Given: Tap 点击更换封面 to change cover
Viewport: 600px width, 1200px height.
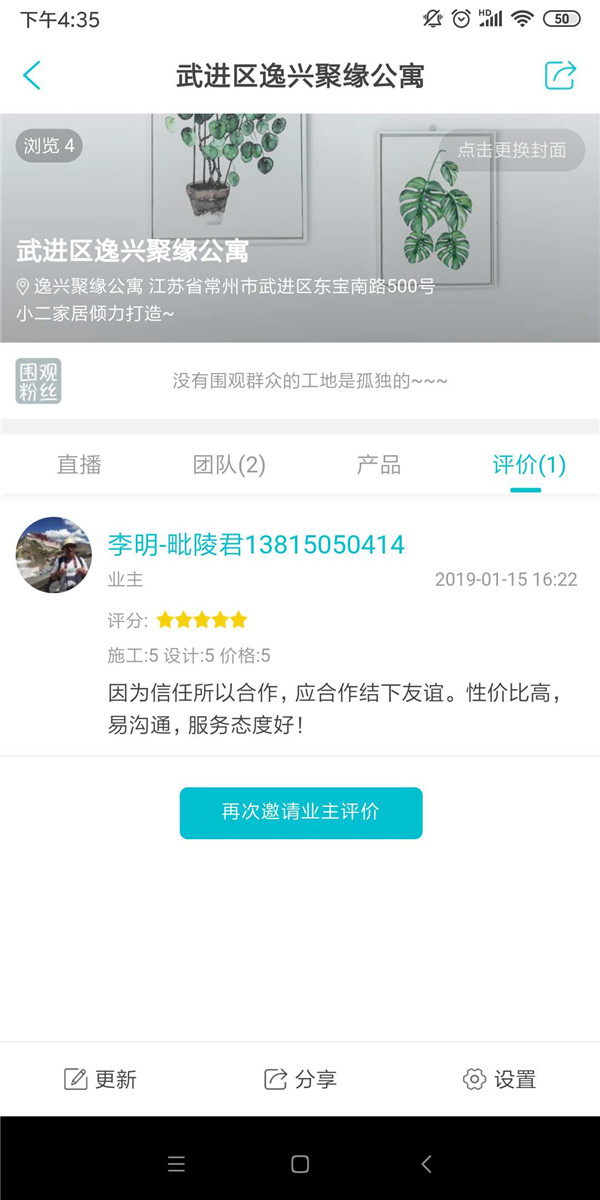Looking at the screenshot, I should (x=512, y=150).
